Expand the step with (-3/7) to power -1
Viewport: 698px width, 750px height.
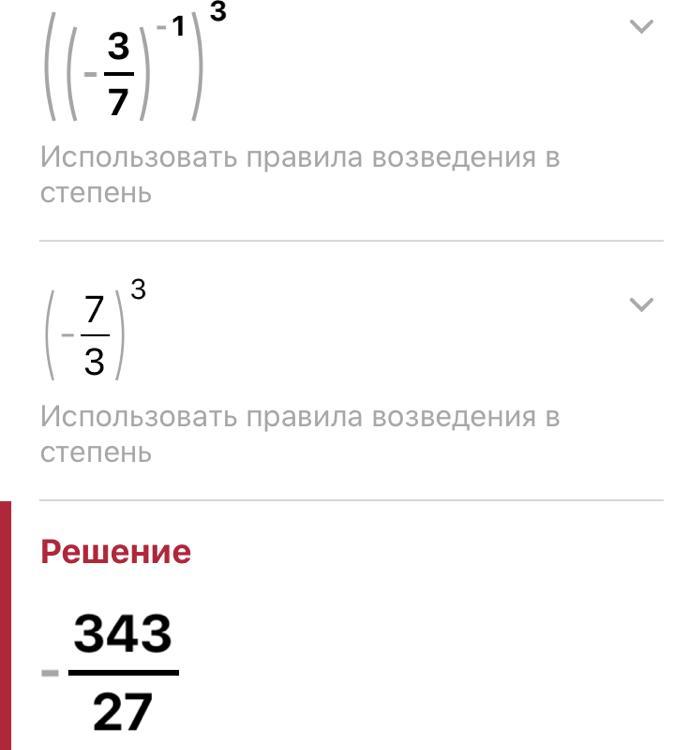click(641, 26)
